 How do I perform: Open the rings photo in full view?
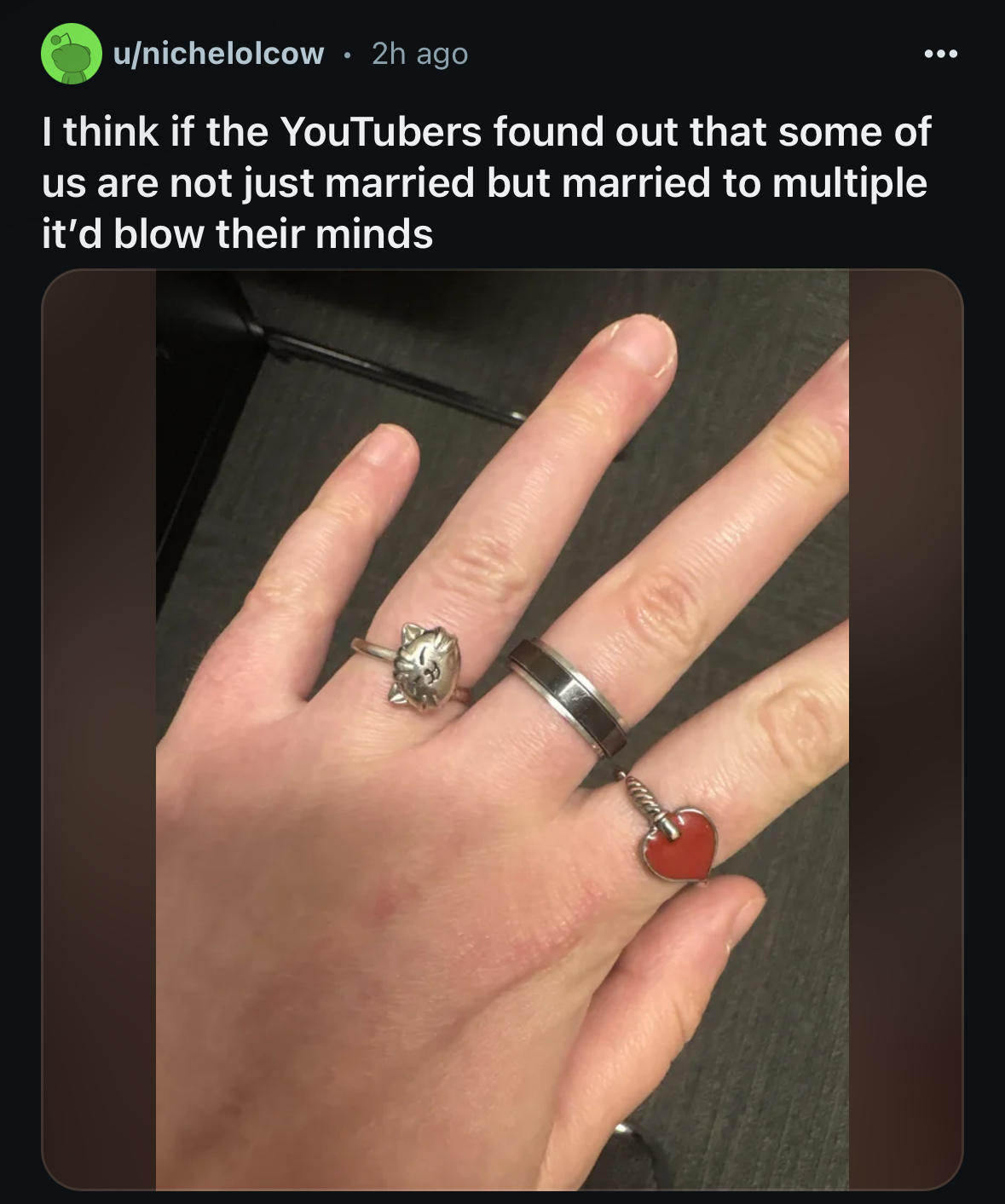(x=502, y=729)
